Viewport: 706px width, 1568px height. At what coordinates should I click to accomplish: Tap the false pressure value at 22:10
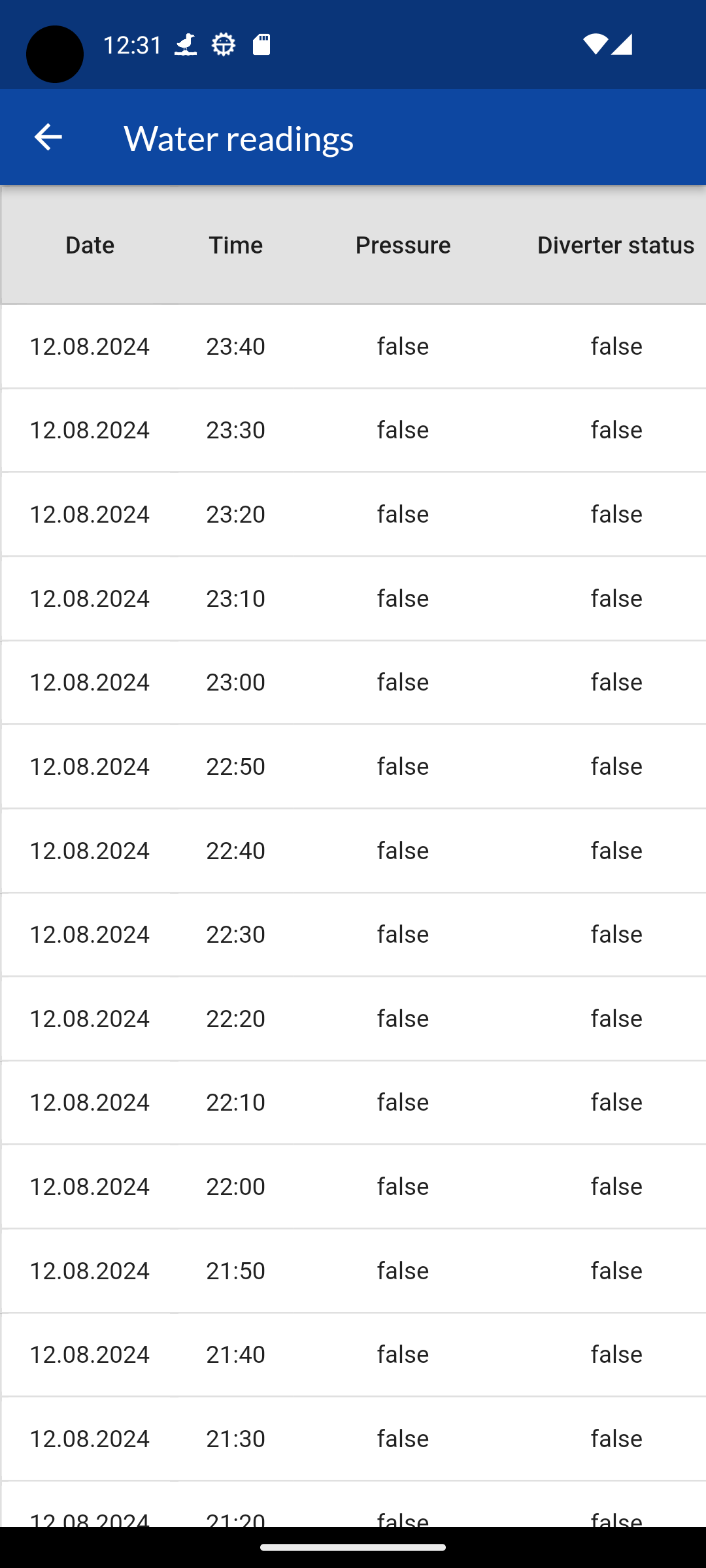403,1102
